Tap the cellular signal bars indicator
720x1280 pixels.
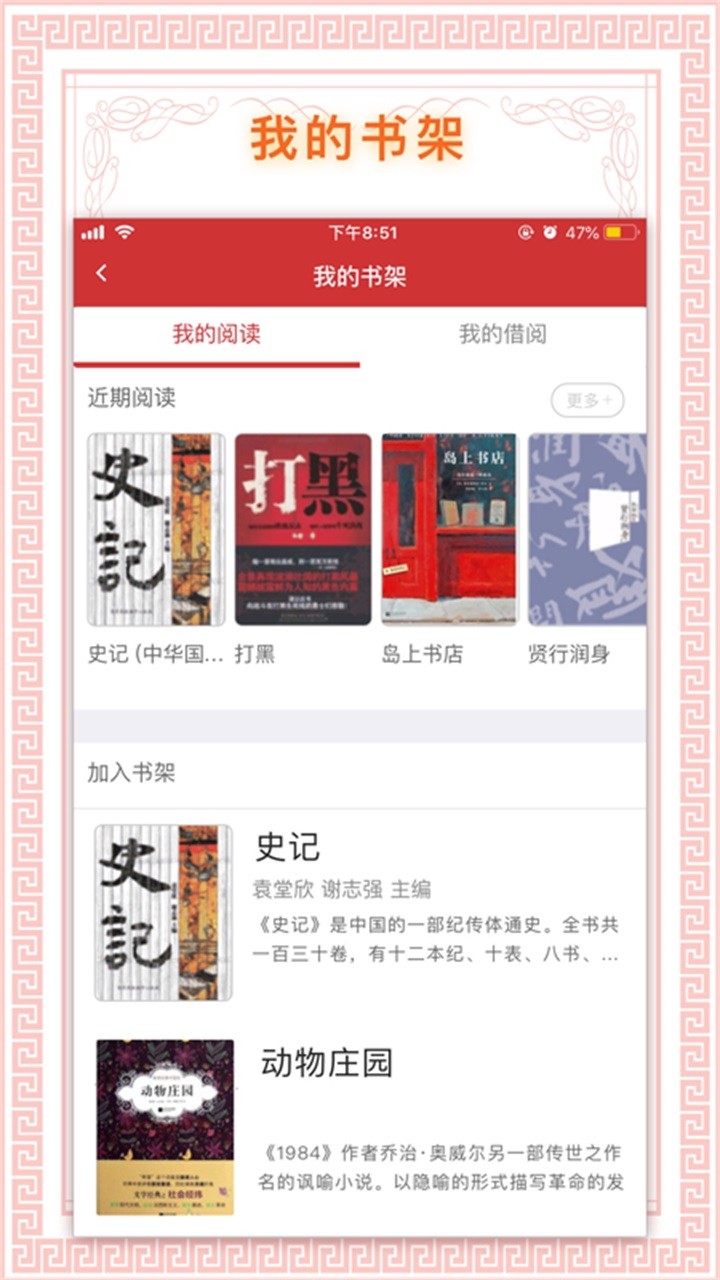pos(92,233)
